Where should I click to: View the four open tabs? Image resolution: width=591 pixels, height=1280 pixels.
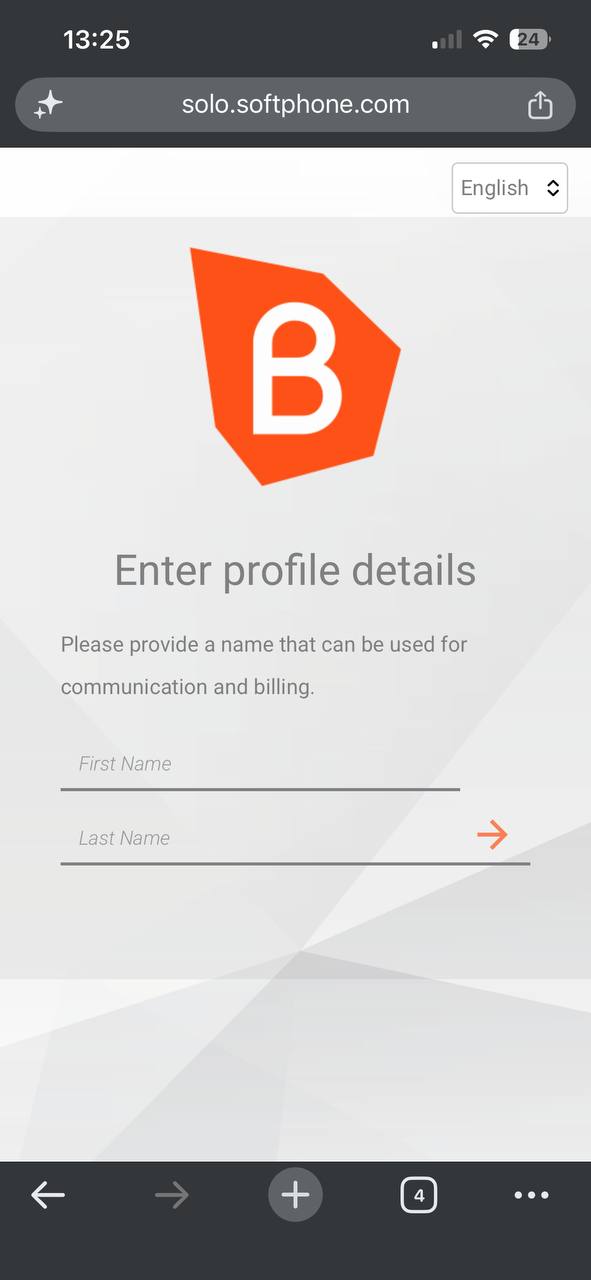coord(419,1194)
